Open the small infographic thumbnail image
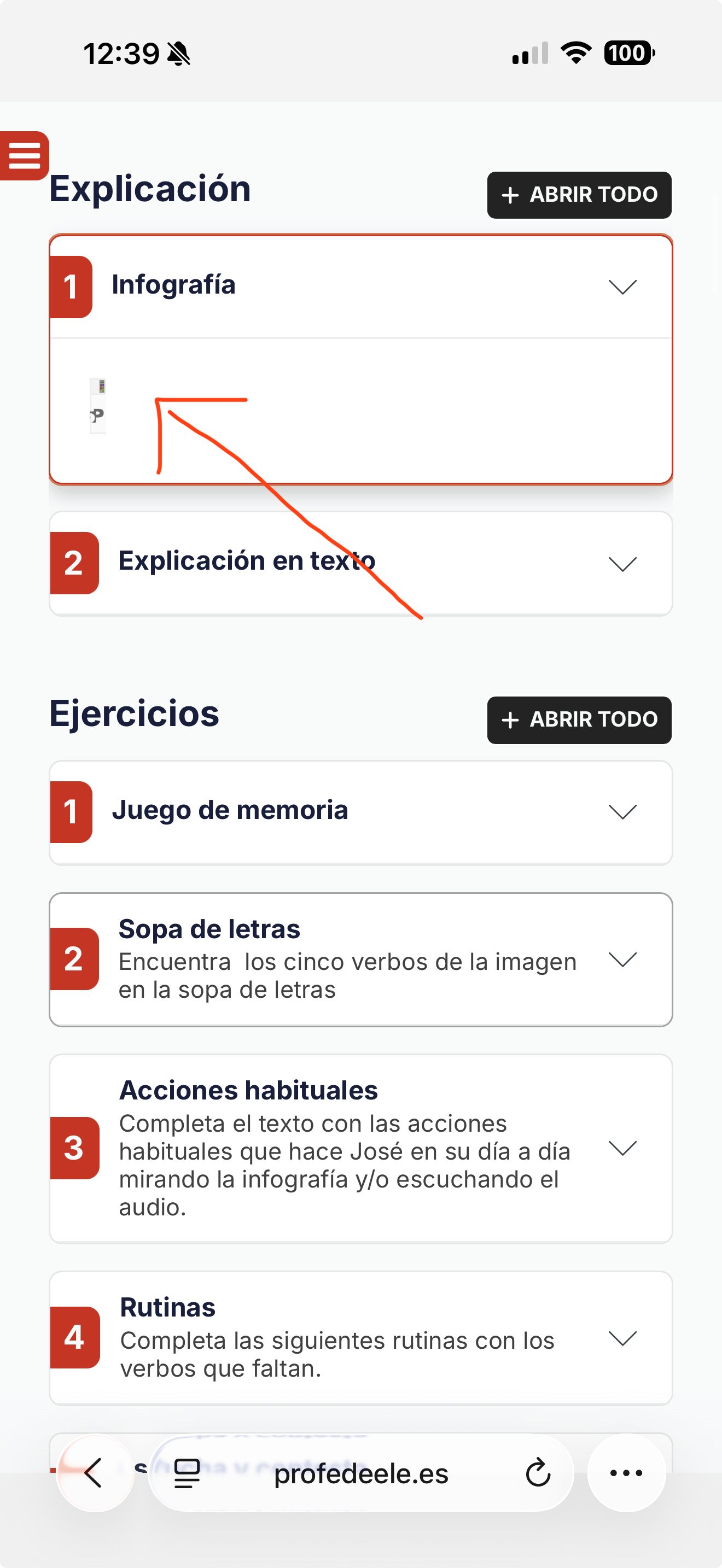The image size is (722, 1568). tap(98, 406)
